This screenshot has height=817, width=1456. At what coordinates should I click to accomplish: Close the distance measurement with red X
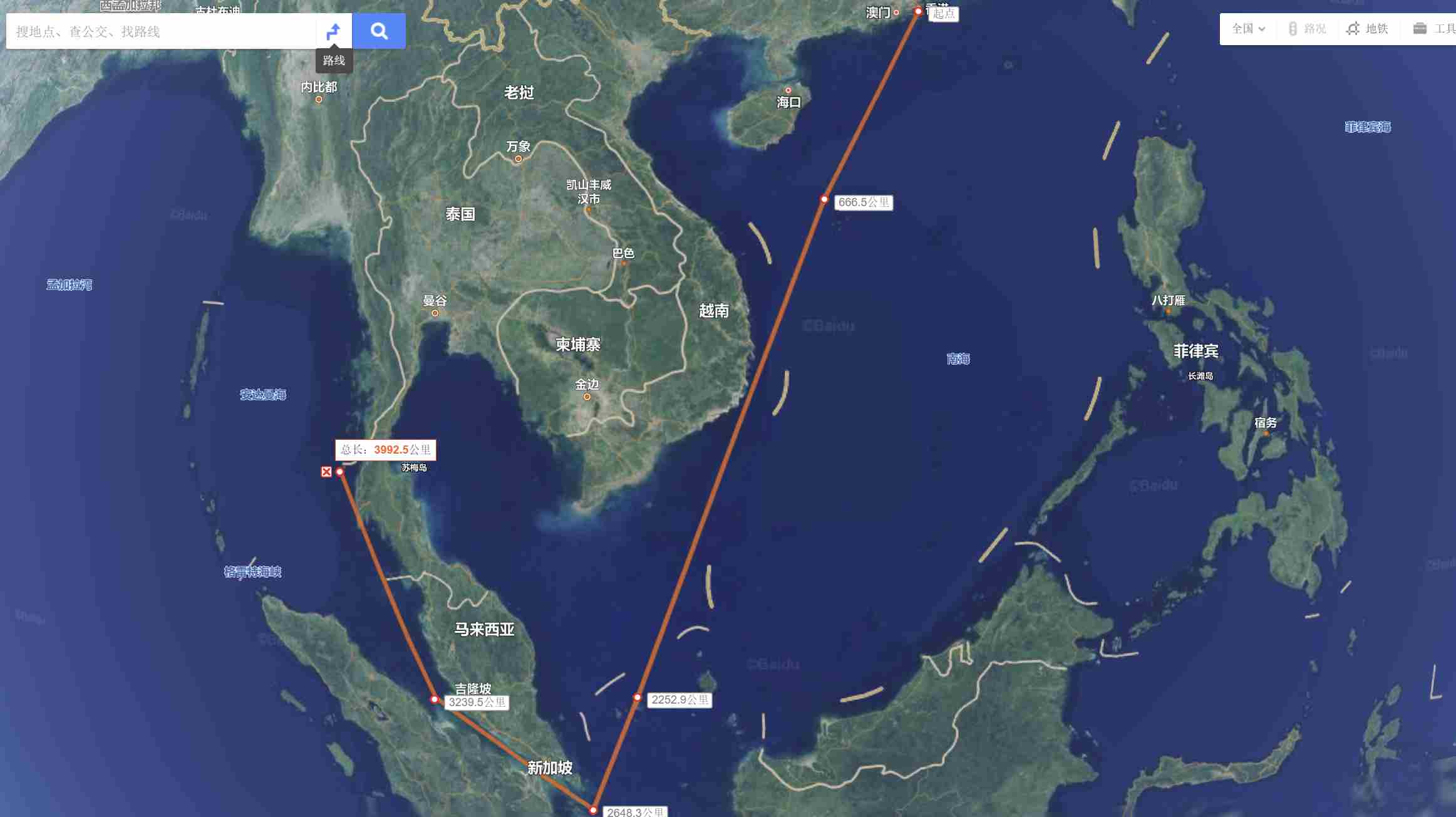click(x=326, y=472)
